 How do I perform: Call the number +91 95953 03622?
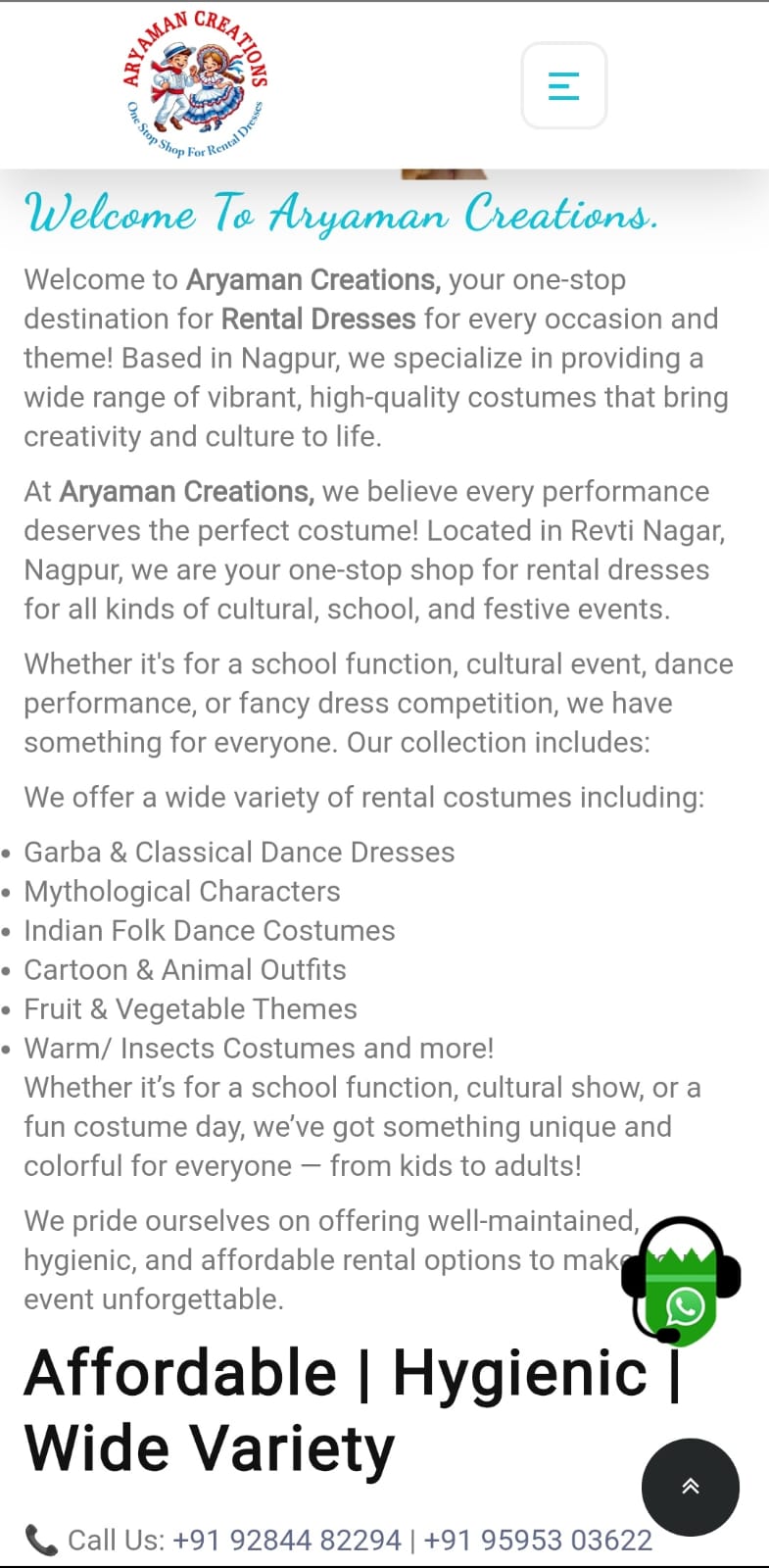click(x=538, y=1540)
